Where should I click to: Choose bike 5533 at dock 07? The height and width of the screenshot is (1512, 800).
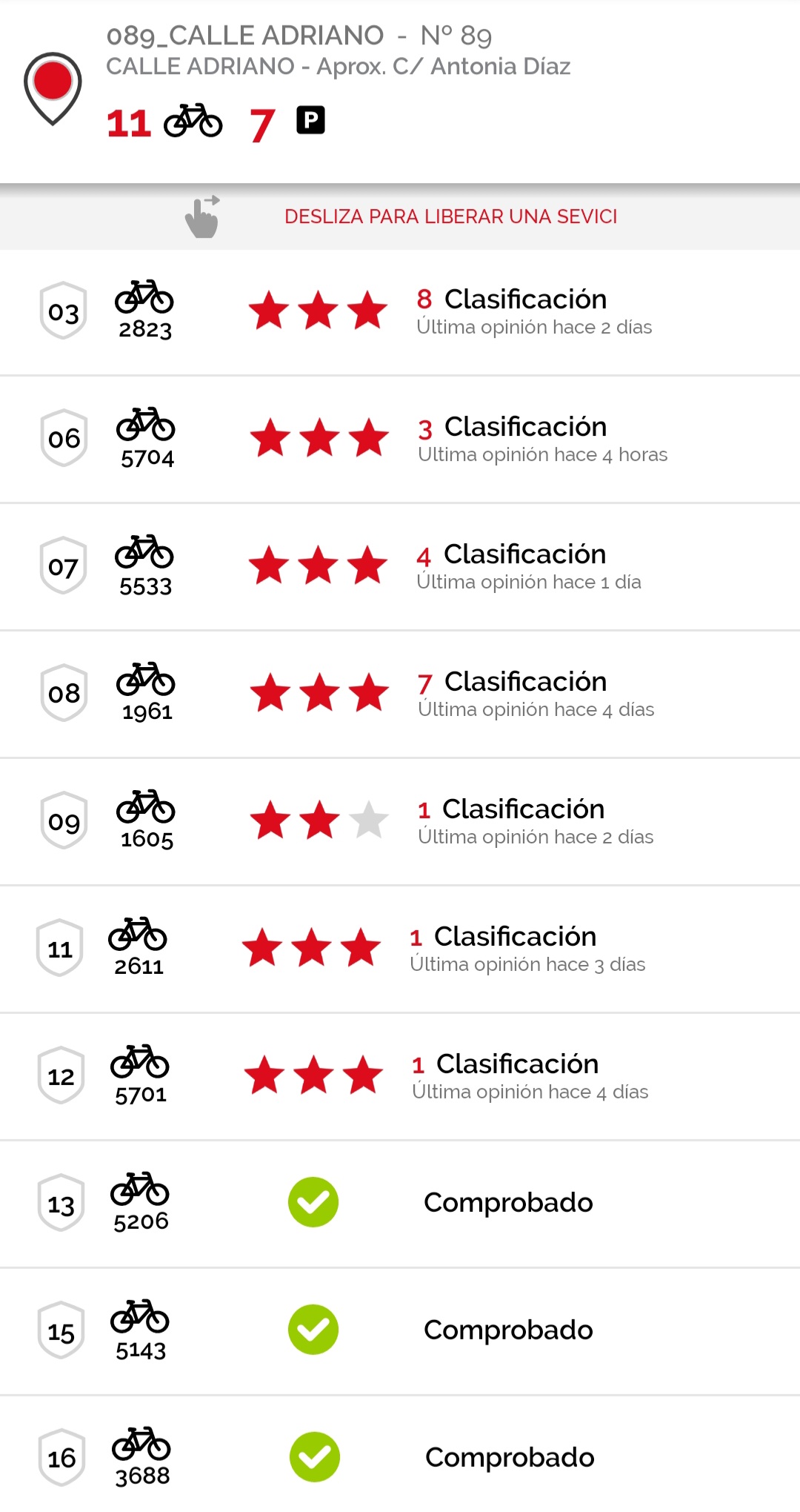[400, 567]
